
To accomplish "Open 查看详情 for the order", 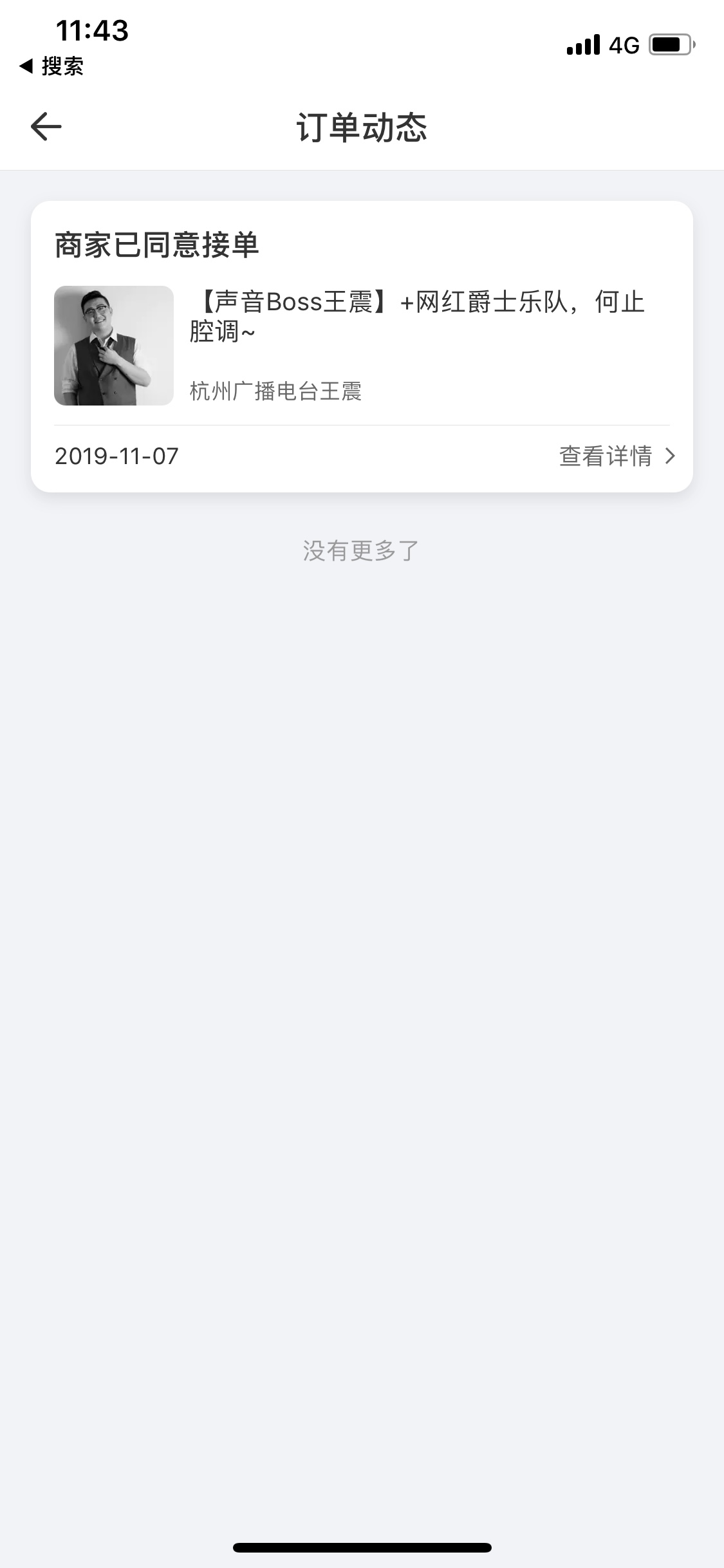I will pos(617,456).
